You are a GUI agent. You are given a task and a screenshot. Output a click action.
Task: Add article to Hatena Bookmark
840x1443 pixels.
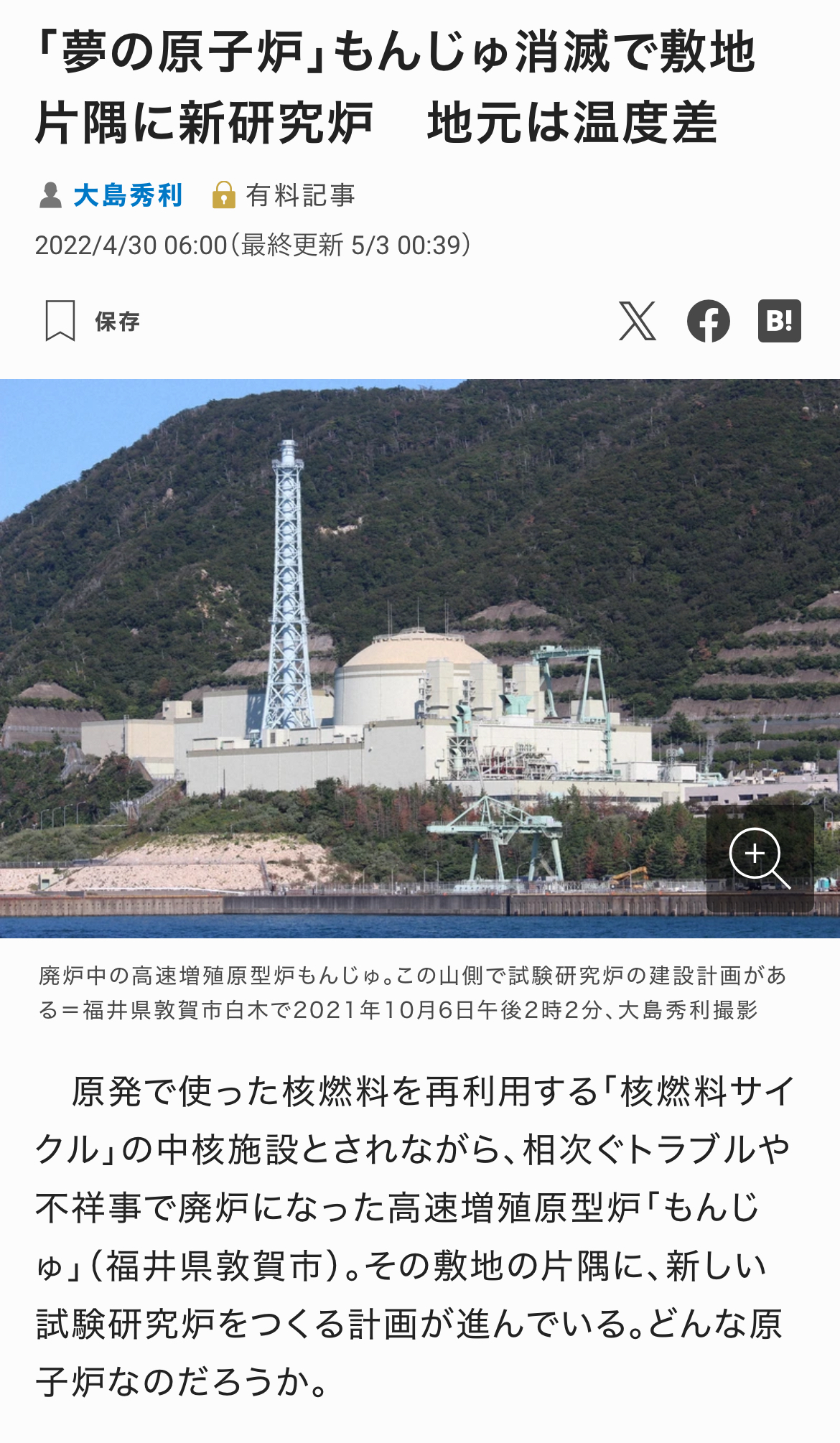click(779, 321)
